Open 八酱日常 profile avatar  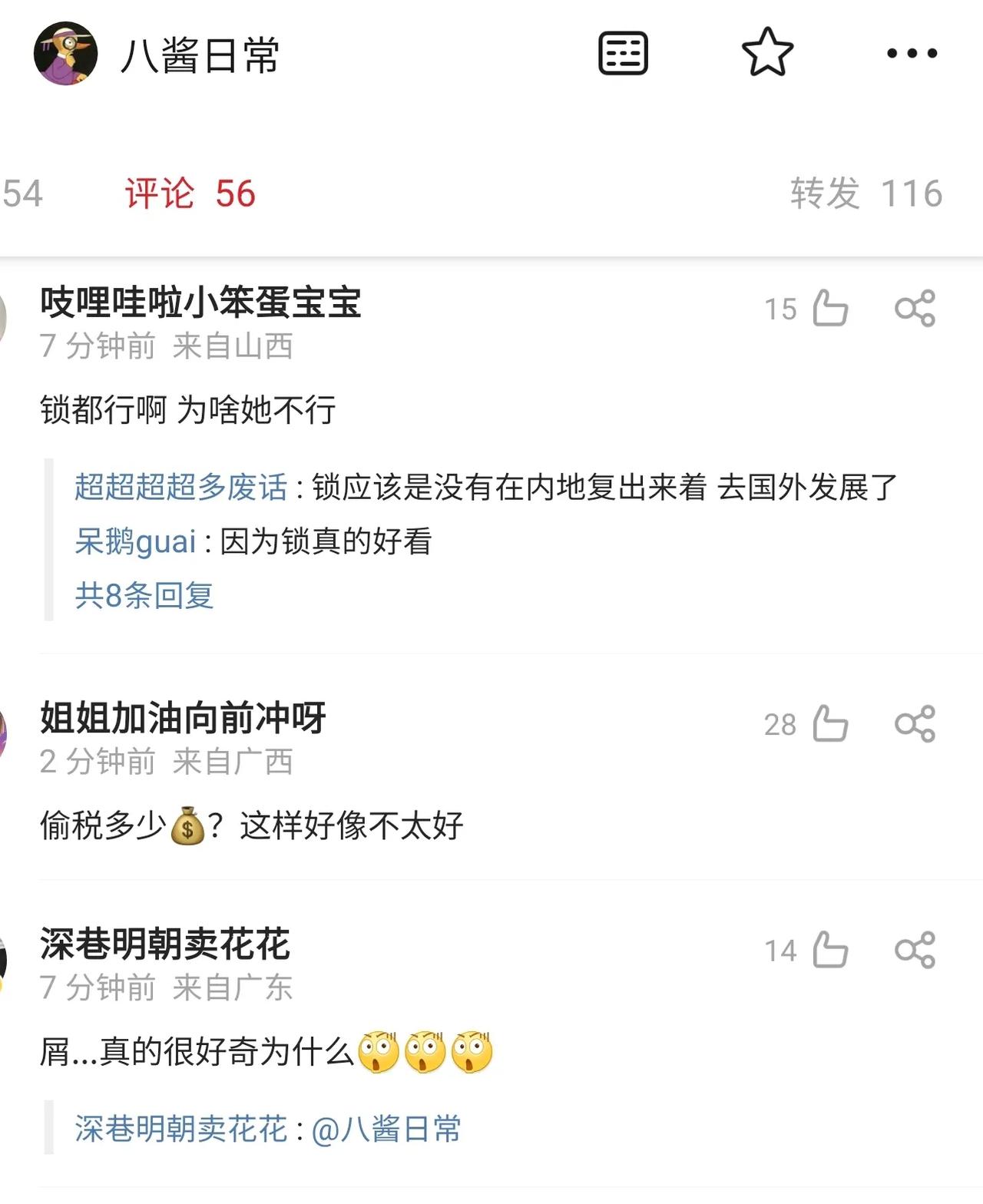65,54
